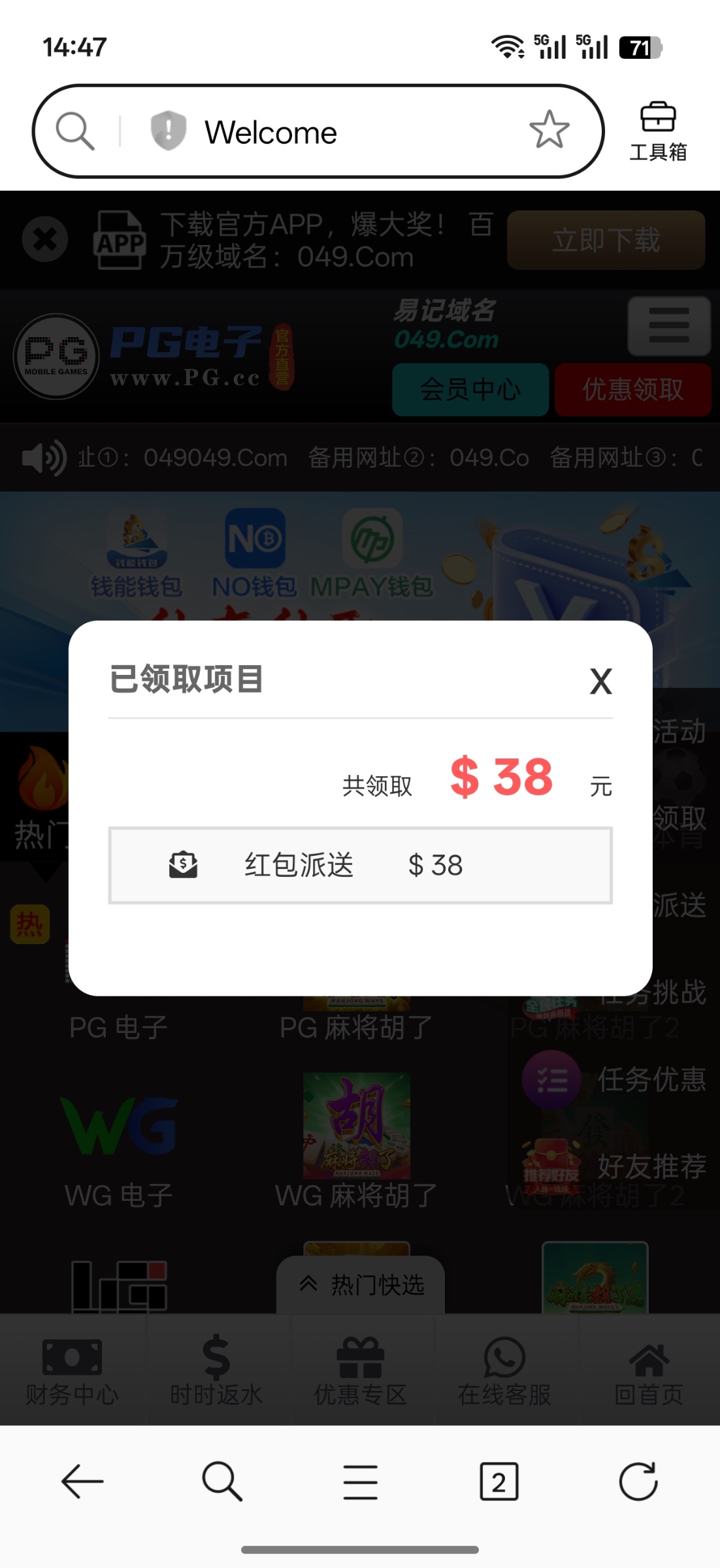Open the browser menu with three lines
Viewport: 720px width, 1568px height.
pos(360,1481)
